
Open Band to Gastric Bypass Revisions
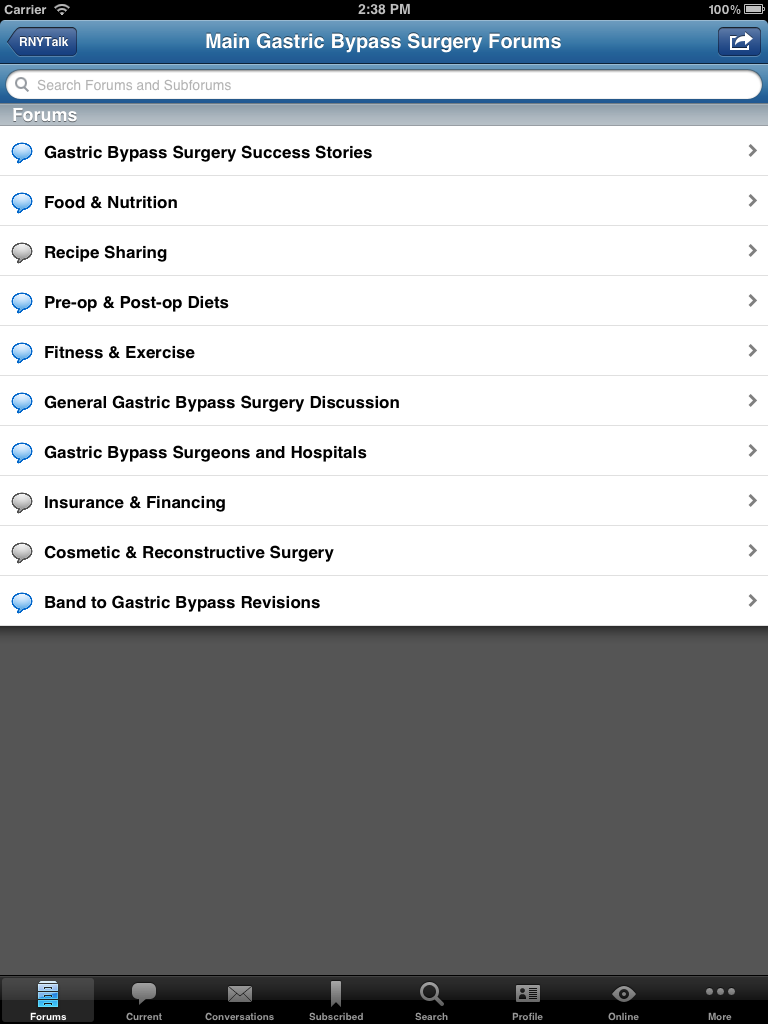(x=384, y=601)
